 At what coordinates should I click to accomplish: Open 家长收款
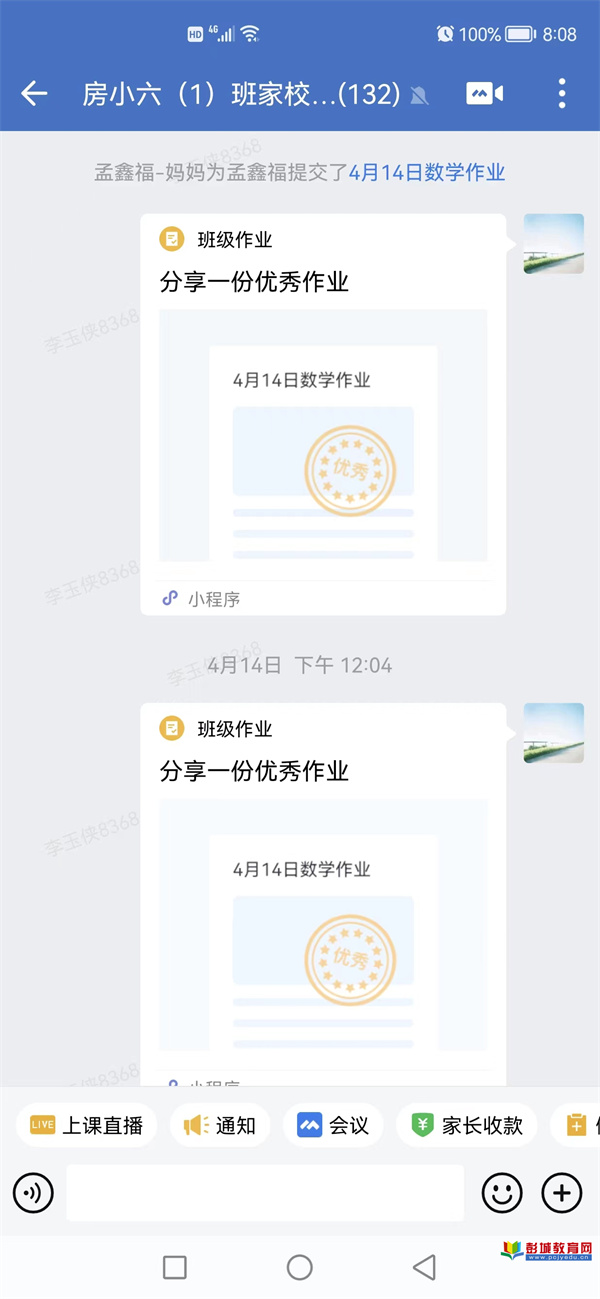point(467,1125)
